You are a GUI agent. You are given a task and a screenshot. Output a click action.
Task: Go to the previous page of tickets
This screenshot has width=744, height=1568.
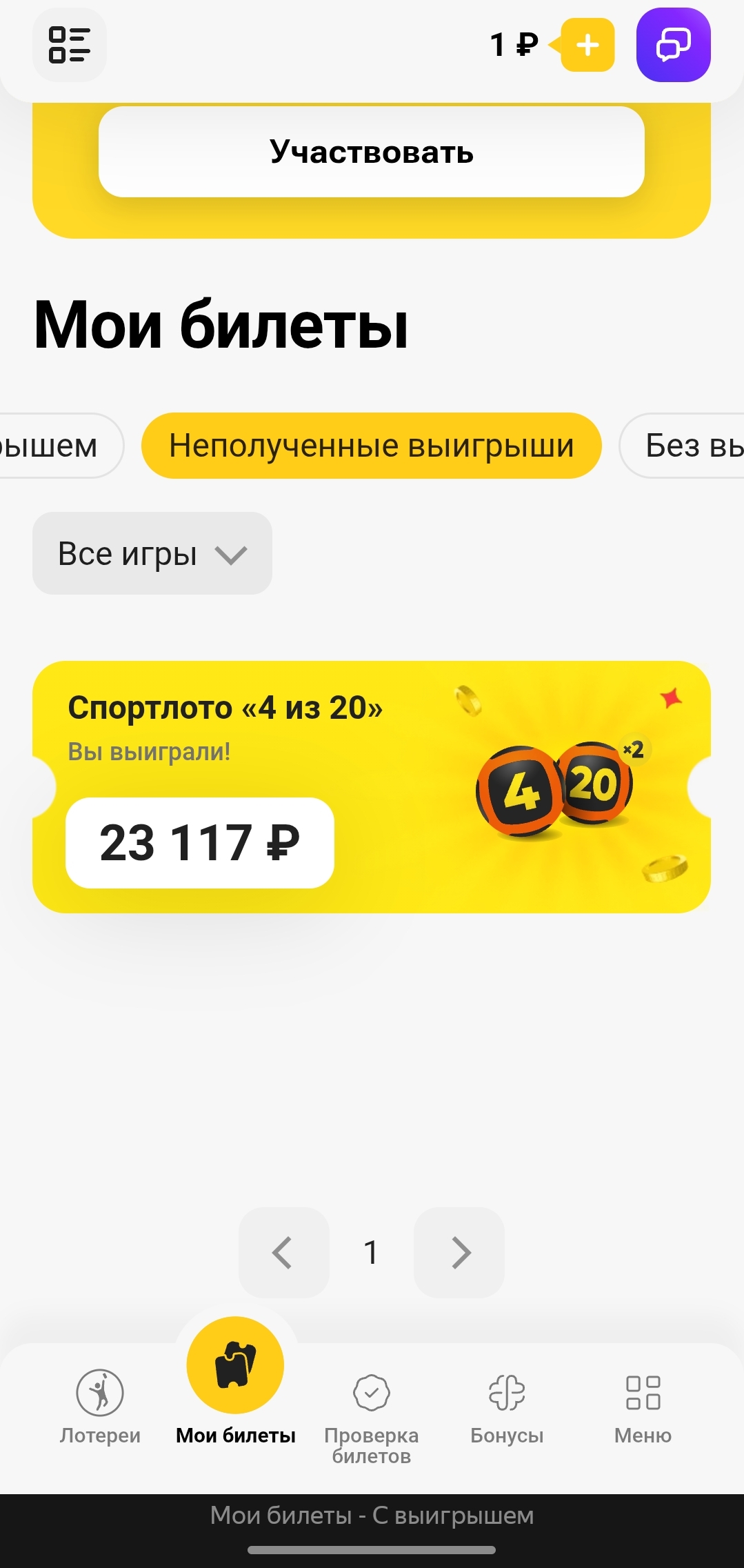(x=283, y=1252)
